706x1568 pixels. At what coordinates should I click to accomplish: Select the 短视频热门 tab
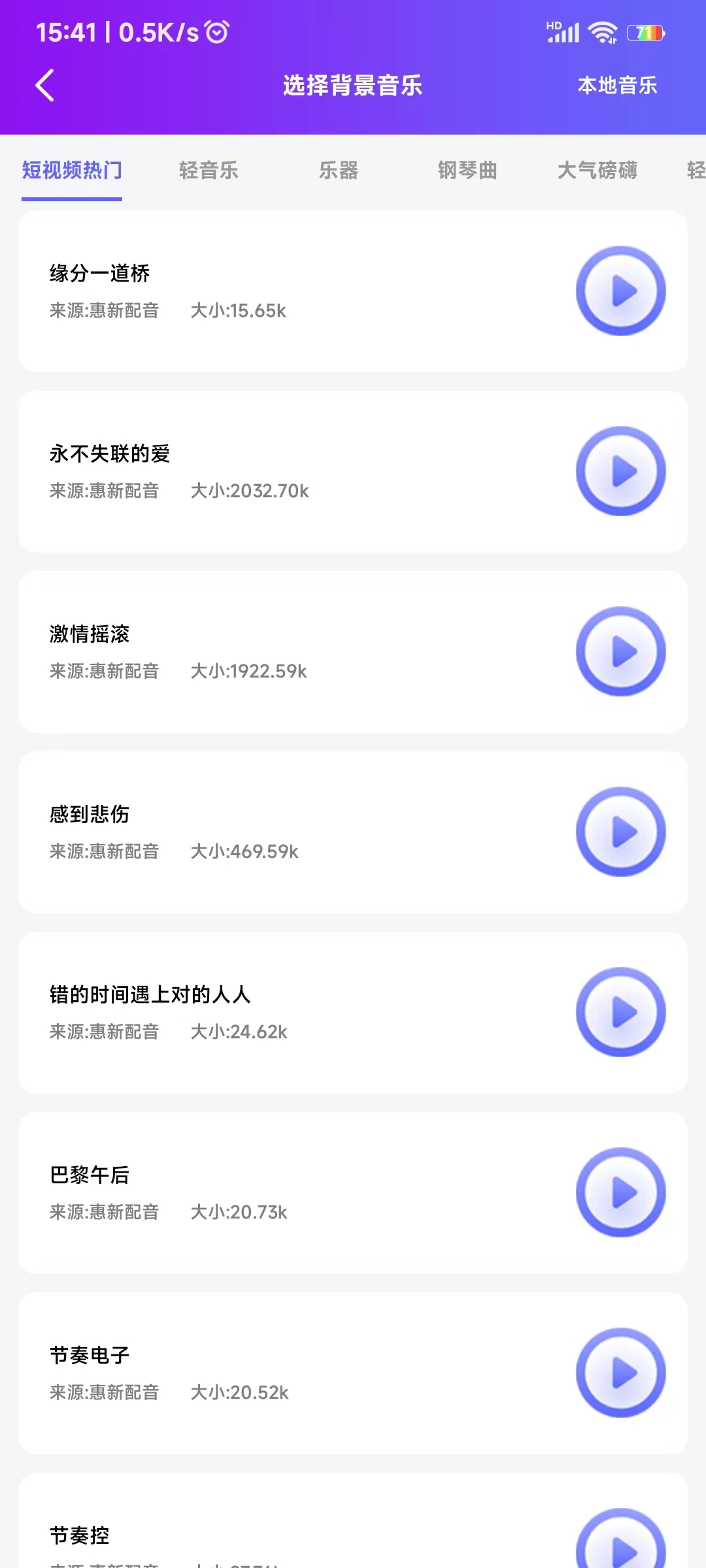coord(71,171)
